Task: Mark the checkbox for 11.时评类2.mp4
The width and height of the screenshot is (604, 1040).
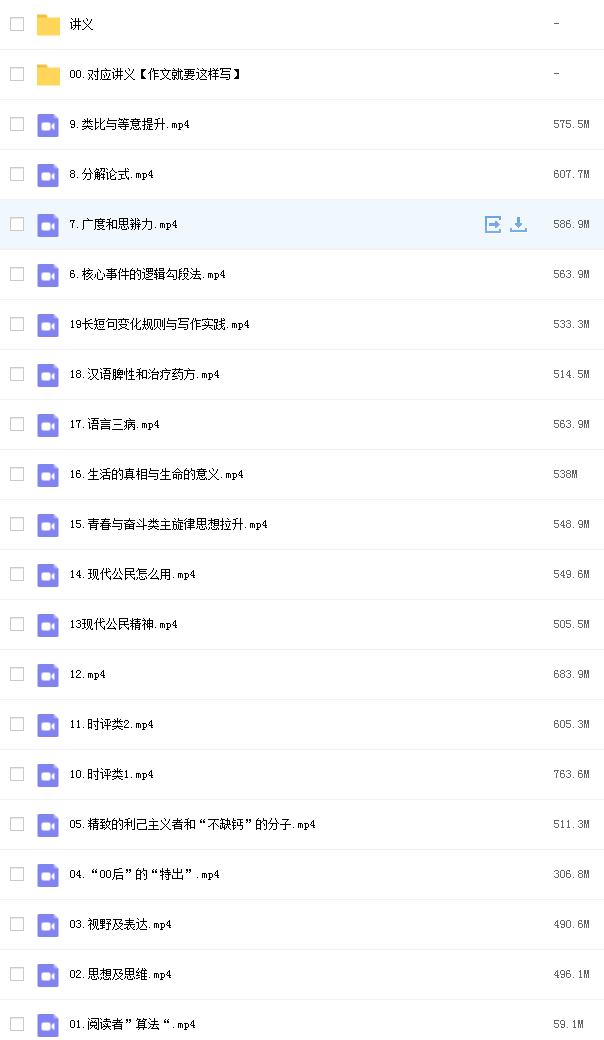Action: [x=17, y=724]
